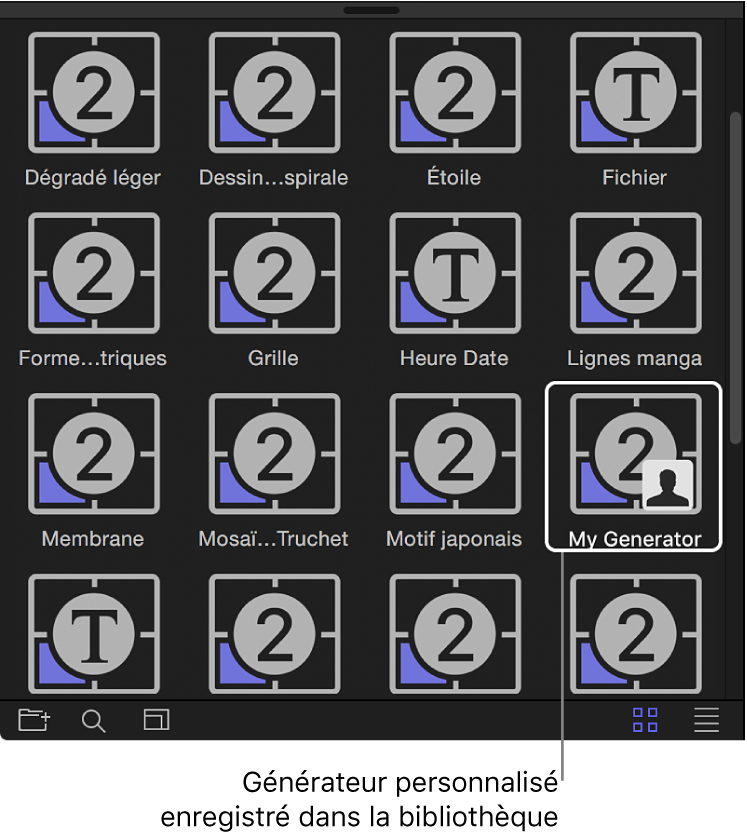
Task: Tap the window icon beside the search magnifier
Action: click(x=156, y=720)
